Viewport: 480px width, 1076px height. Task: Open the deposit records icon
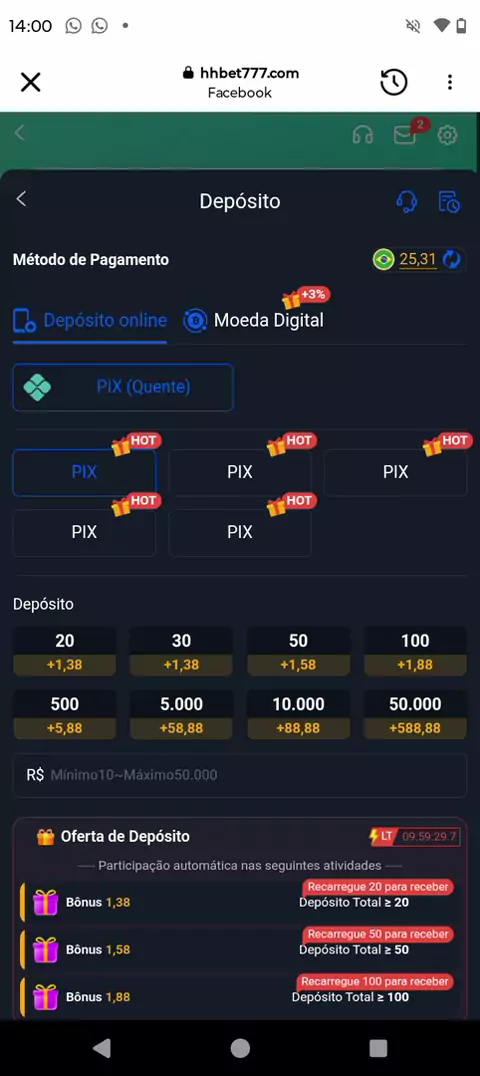[449, 202]
